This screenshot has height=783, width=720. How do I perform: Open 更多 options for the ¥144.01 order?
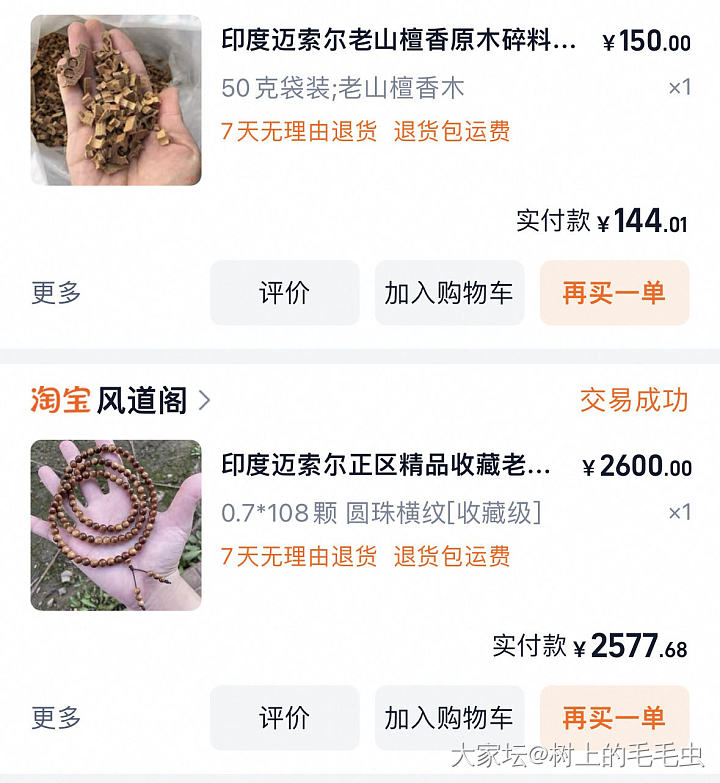pyautogui.click(x=56, y=293)
